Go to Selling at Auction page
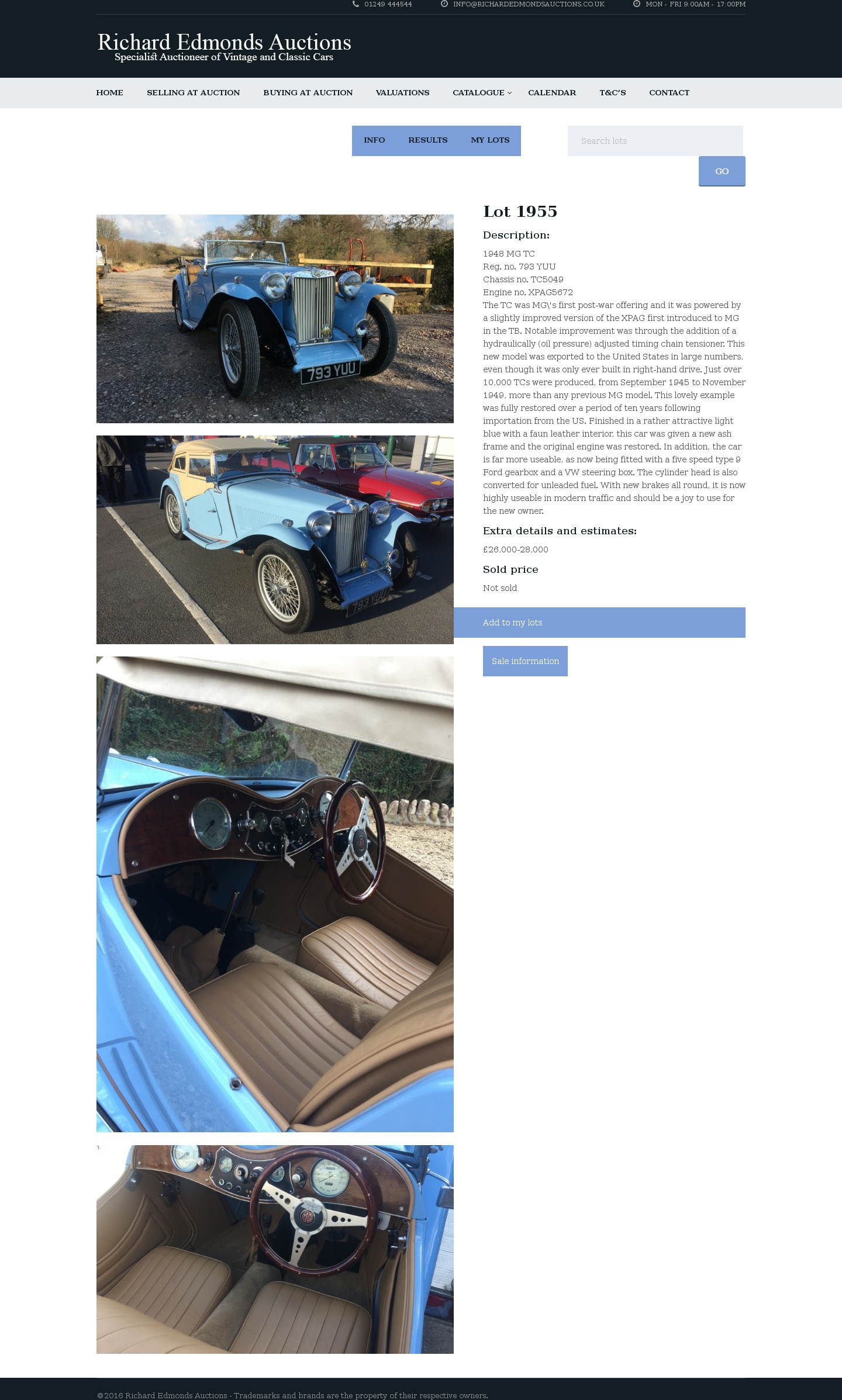 193,92
